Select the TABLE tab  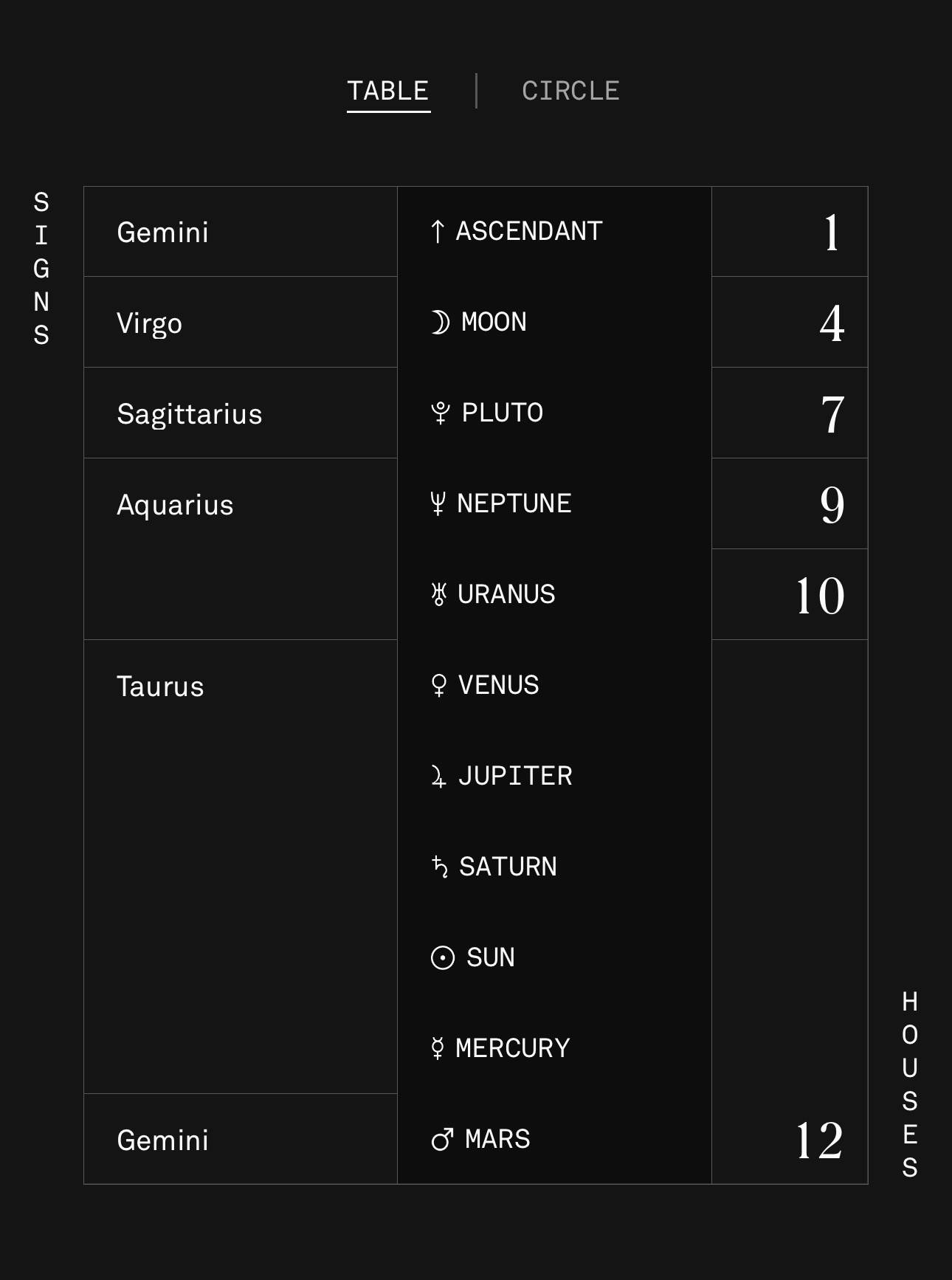(x=388, y=91)
